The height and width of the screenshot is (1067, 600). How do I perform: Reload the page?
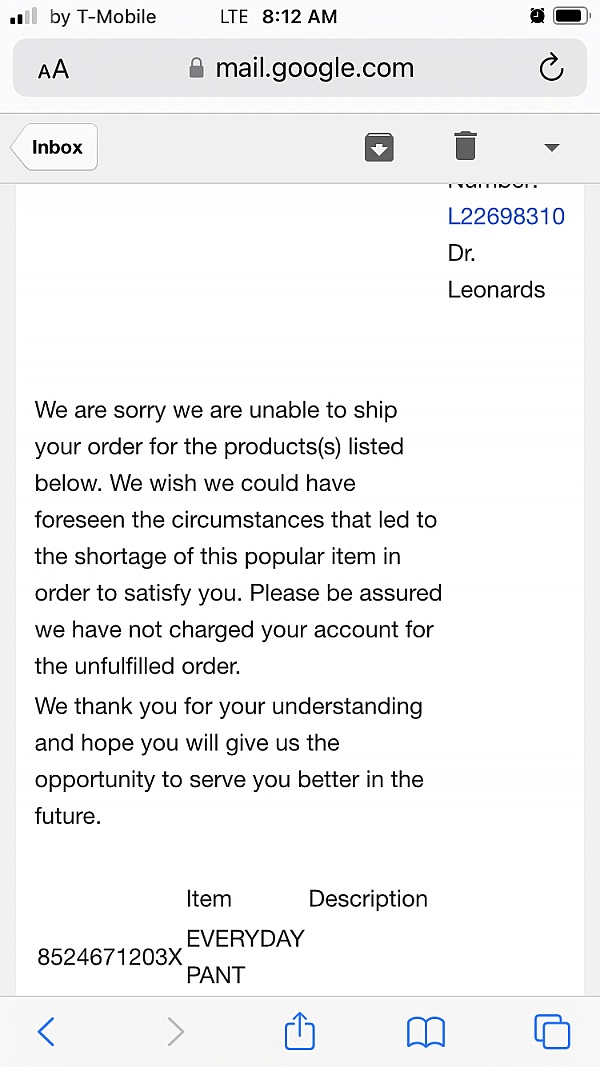coord(551,68)
